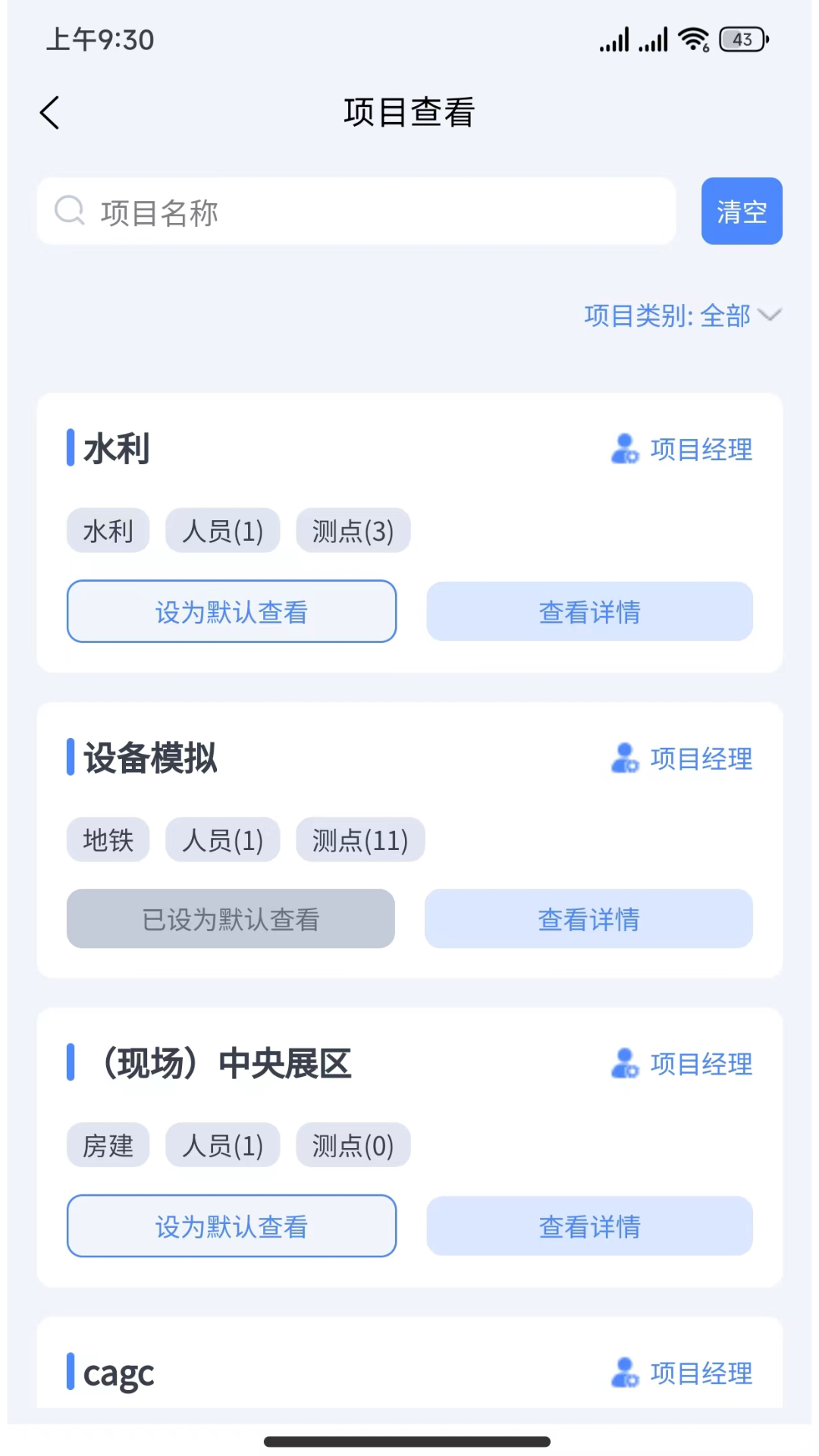Expand the chevron next to 全部
The width and height of the screenshot is (819, 1456).
point(770,315)
